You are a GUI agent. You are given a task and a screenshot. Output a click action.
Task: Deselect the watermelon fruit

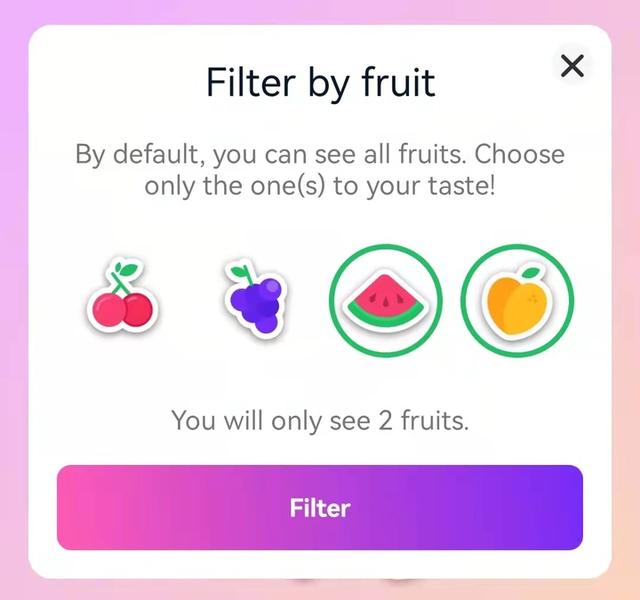tap(385, 301)
